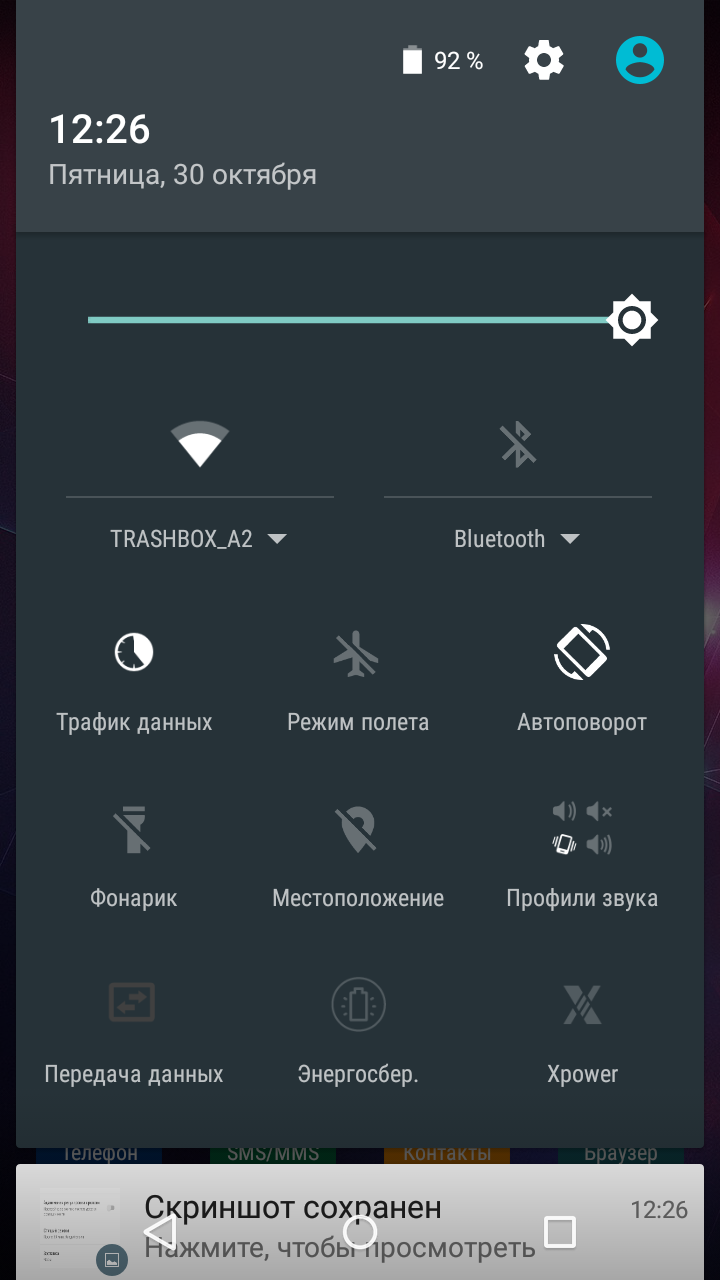Go to the home screen
The width and height of the screenshot is (720, 1280).
point(360,1231)
